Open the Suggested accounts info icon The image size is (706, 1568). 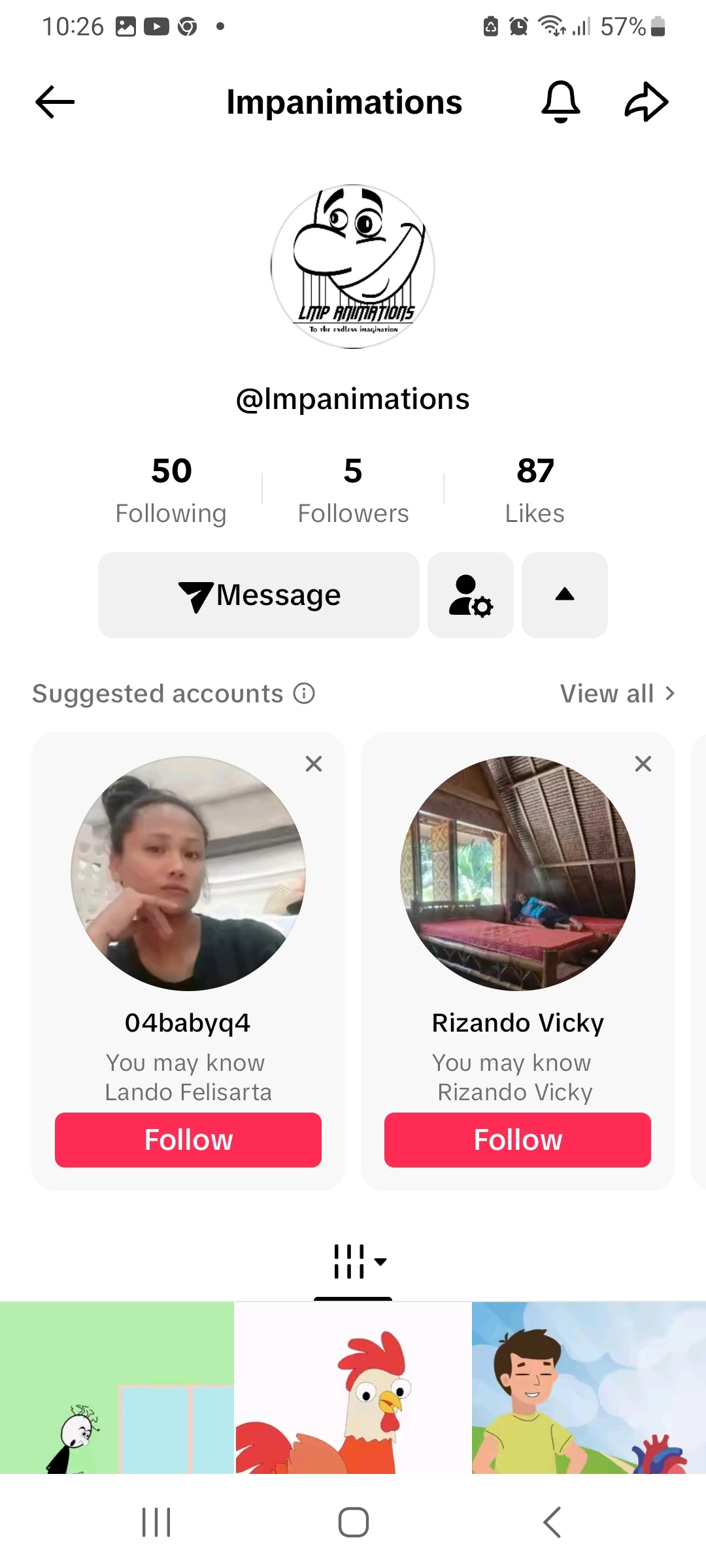pyautogui.click(x=304, y=693)
